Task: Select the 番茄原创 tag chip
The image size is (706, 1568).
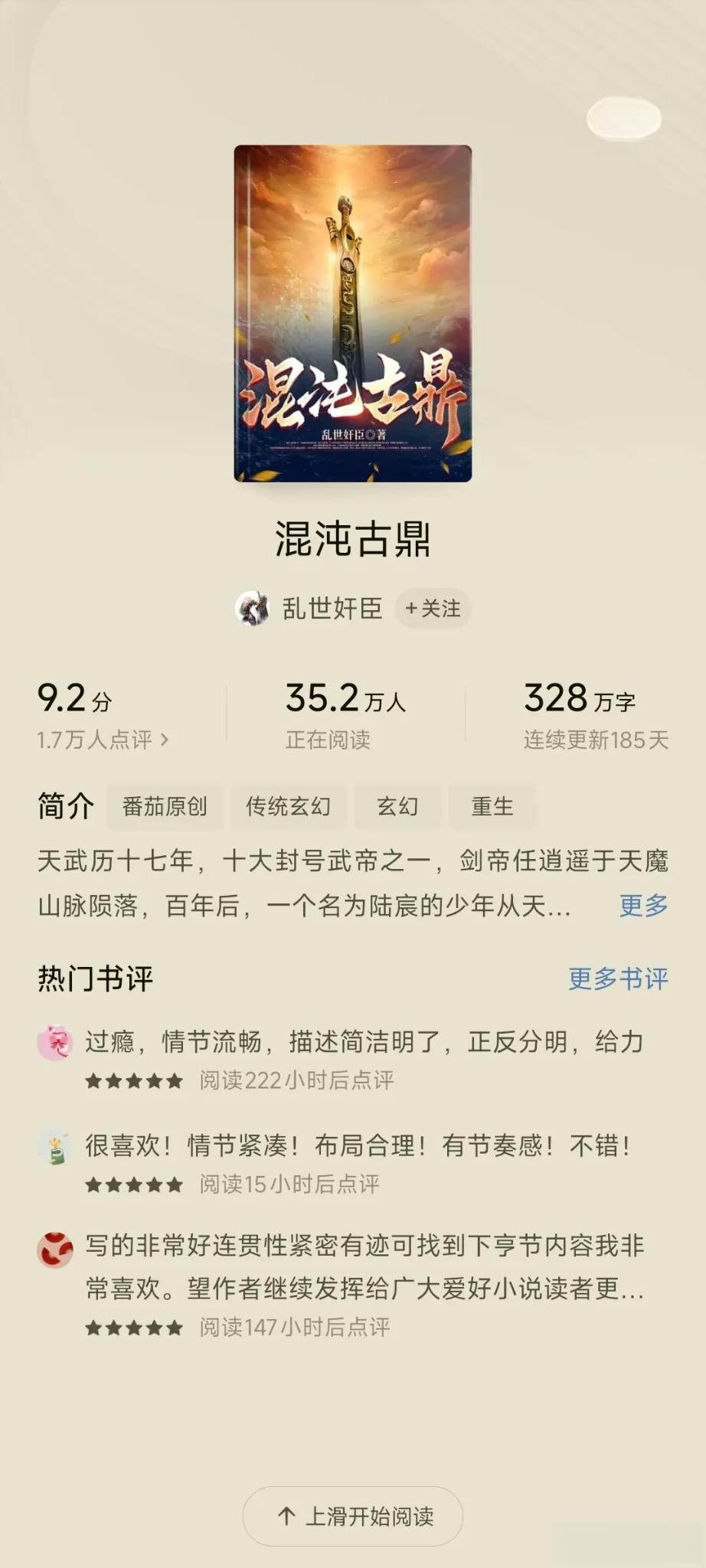Action: [x=165, y=806]
